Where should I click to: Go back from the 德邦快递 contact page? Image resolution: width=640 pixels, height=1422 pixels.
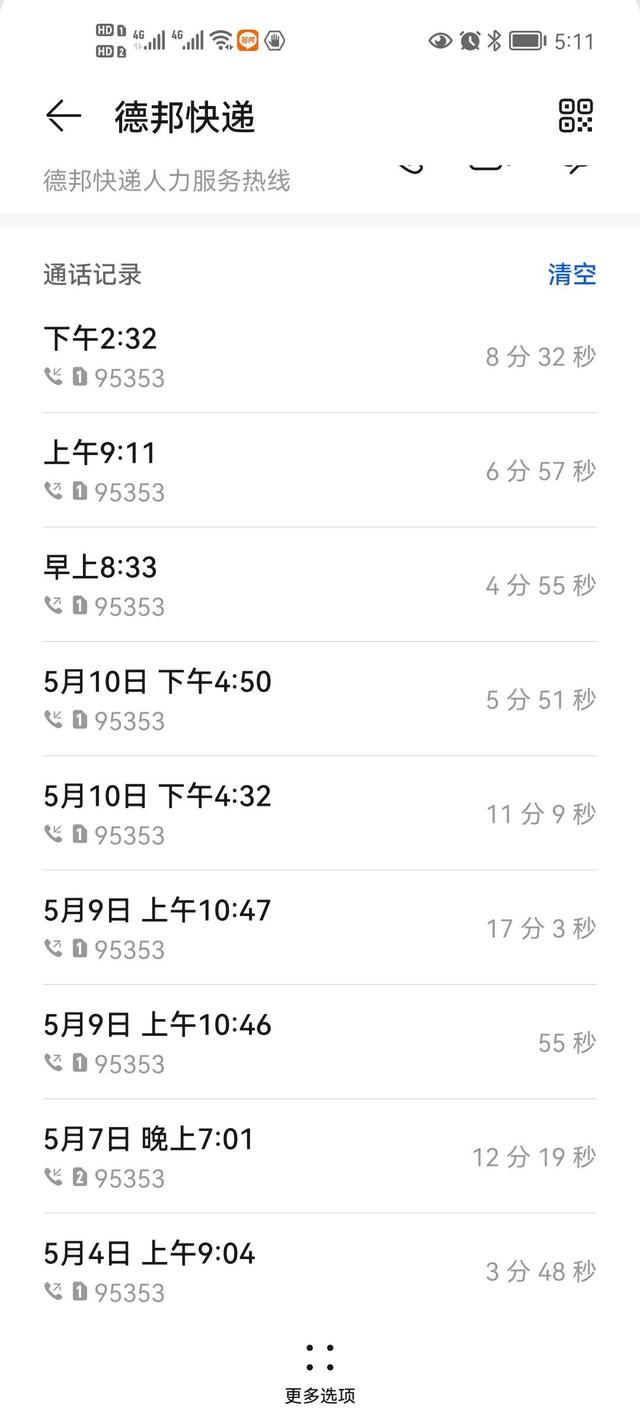pyautogui.click(x=63, y=117)
